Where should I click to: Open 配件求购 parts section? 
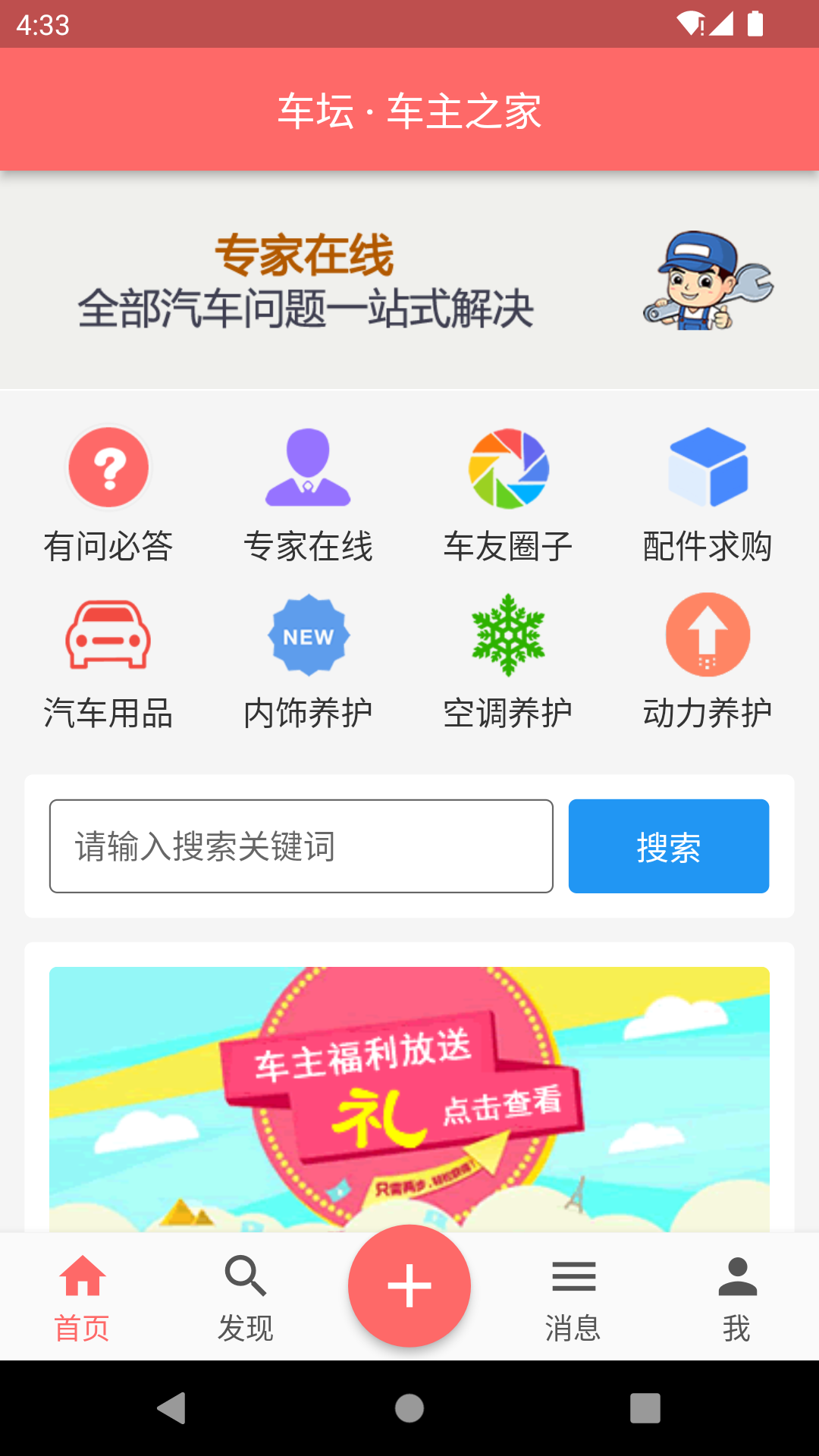[x=708, y=494]
